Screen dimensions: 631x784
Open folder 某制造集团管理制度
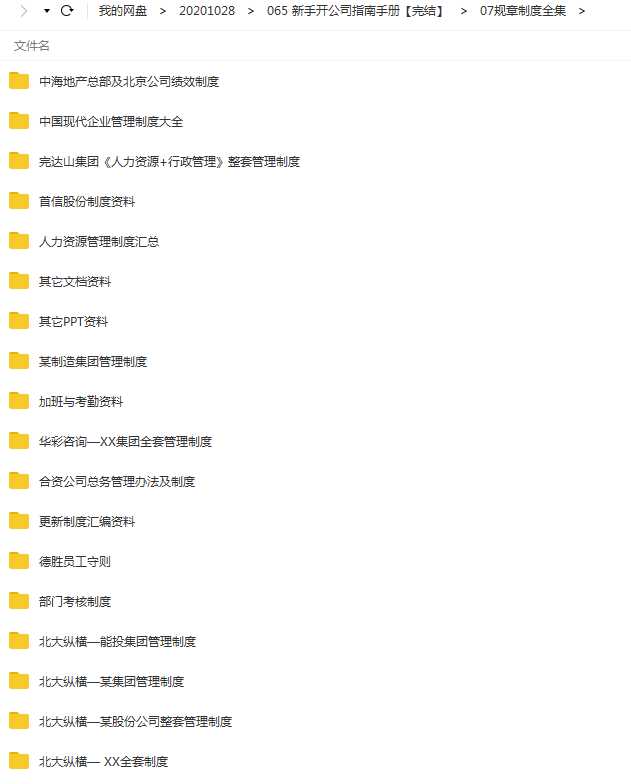(93, 362)
